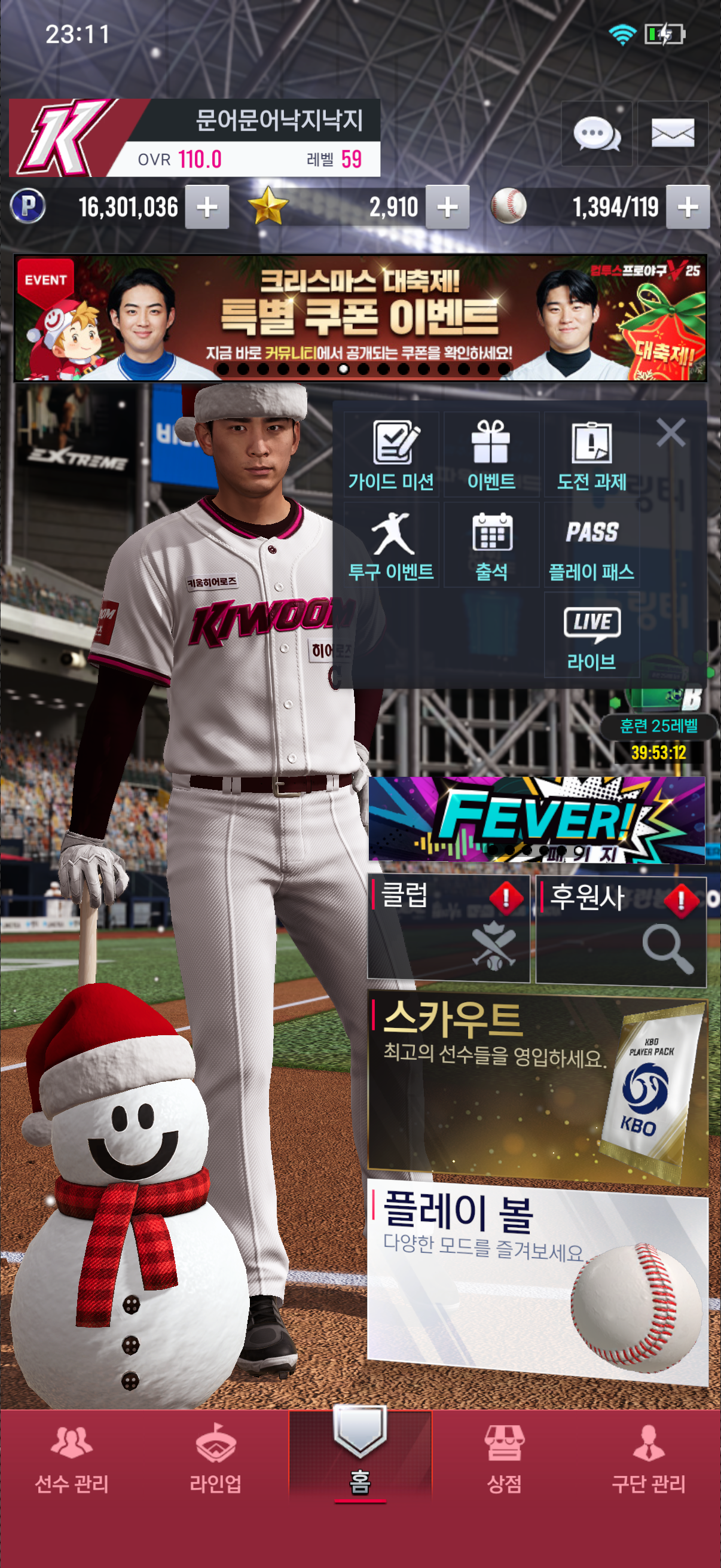Open 출석 attendance calendar
The width and height of the screenshot is (721, 1568).
pyautogui.click(x=491, y=545)
